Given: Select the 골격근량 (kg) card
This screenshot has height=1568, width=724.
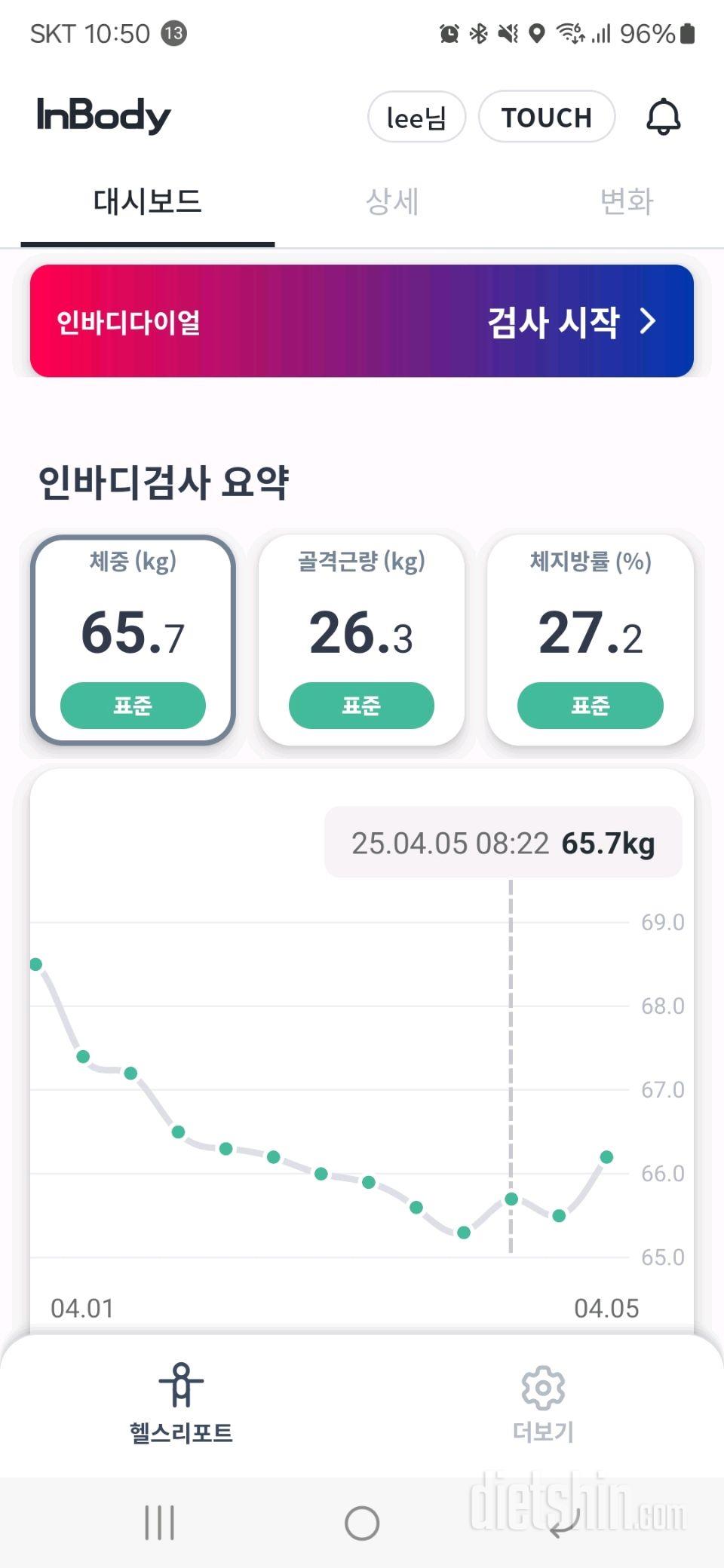Looking at the screenshot, I should tap(361, 640).
